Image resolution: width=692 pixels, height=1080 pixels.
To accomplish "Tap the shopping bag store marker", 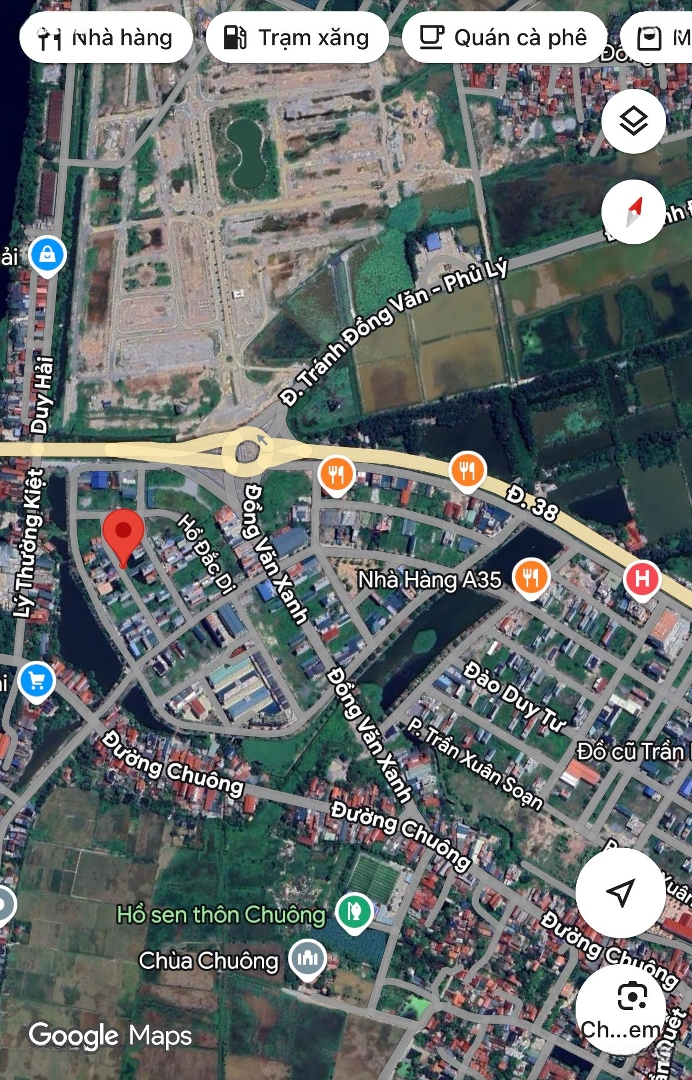I will [x=47, y=255].
